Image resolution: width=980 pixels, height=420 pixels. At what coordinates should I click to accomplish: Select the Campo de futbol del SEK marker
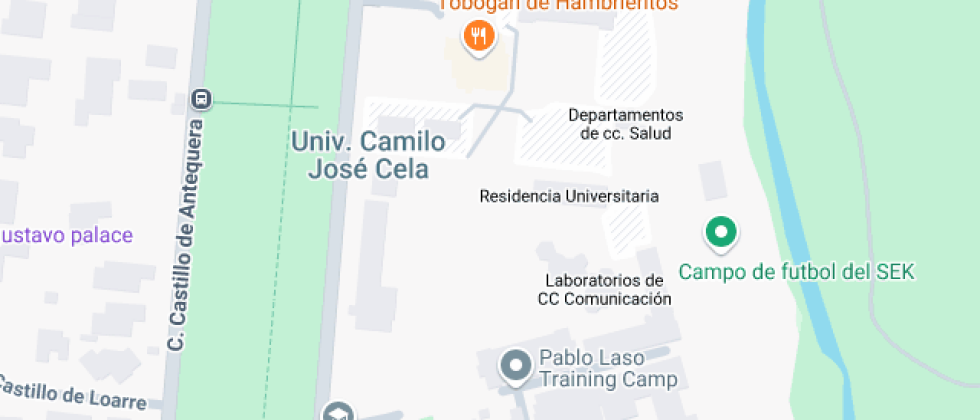tap(720, 233)
